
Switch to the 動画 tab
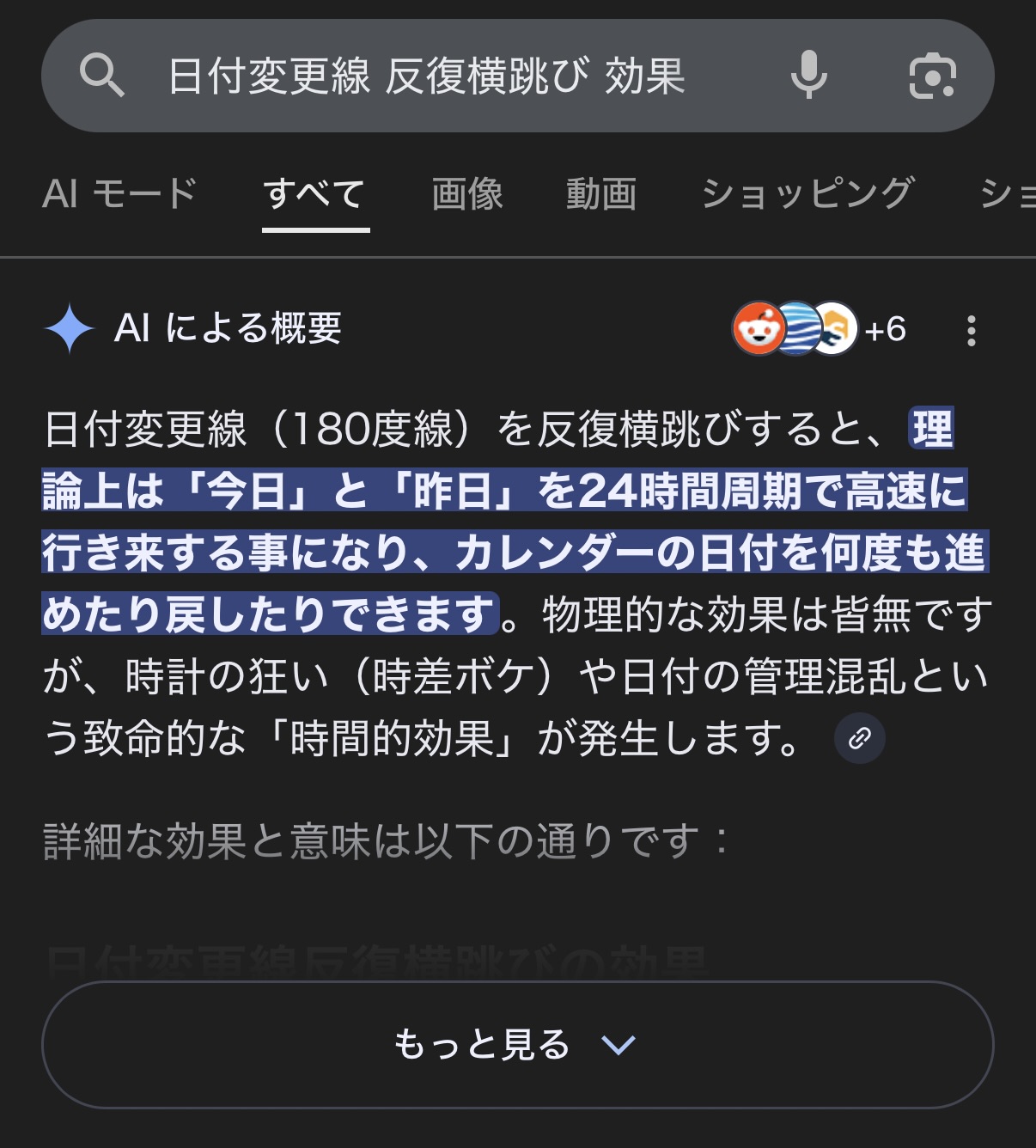pyautogui.click(x=601, y=193)
